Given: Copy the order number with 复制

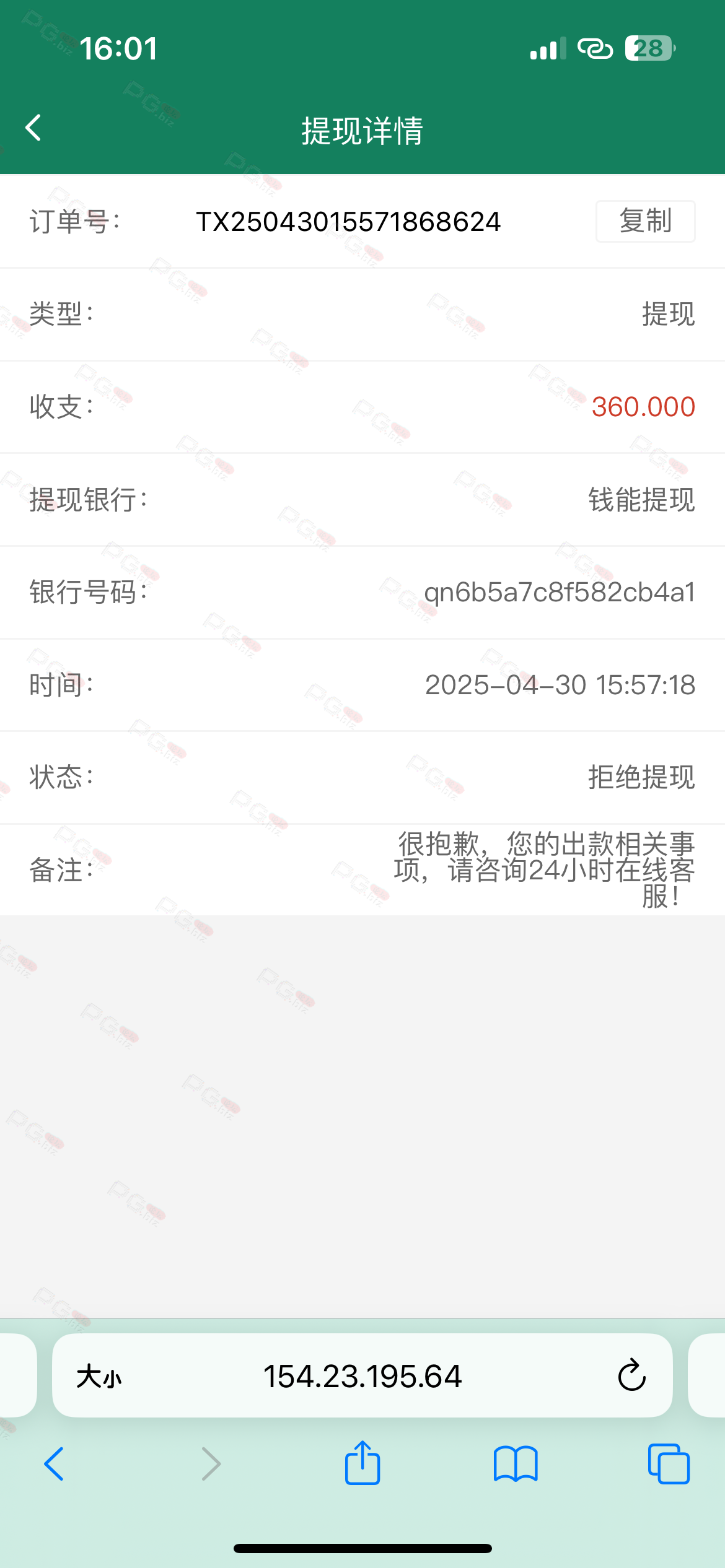Looking at the screenshot, I should pyautogui.click(x=645, y=221).
